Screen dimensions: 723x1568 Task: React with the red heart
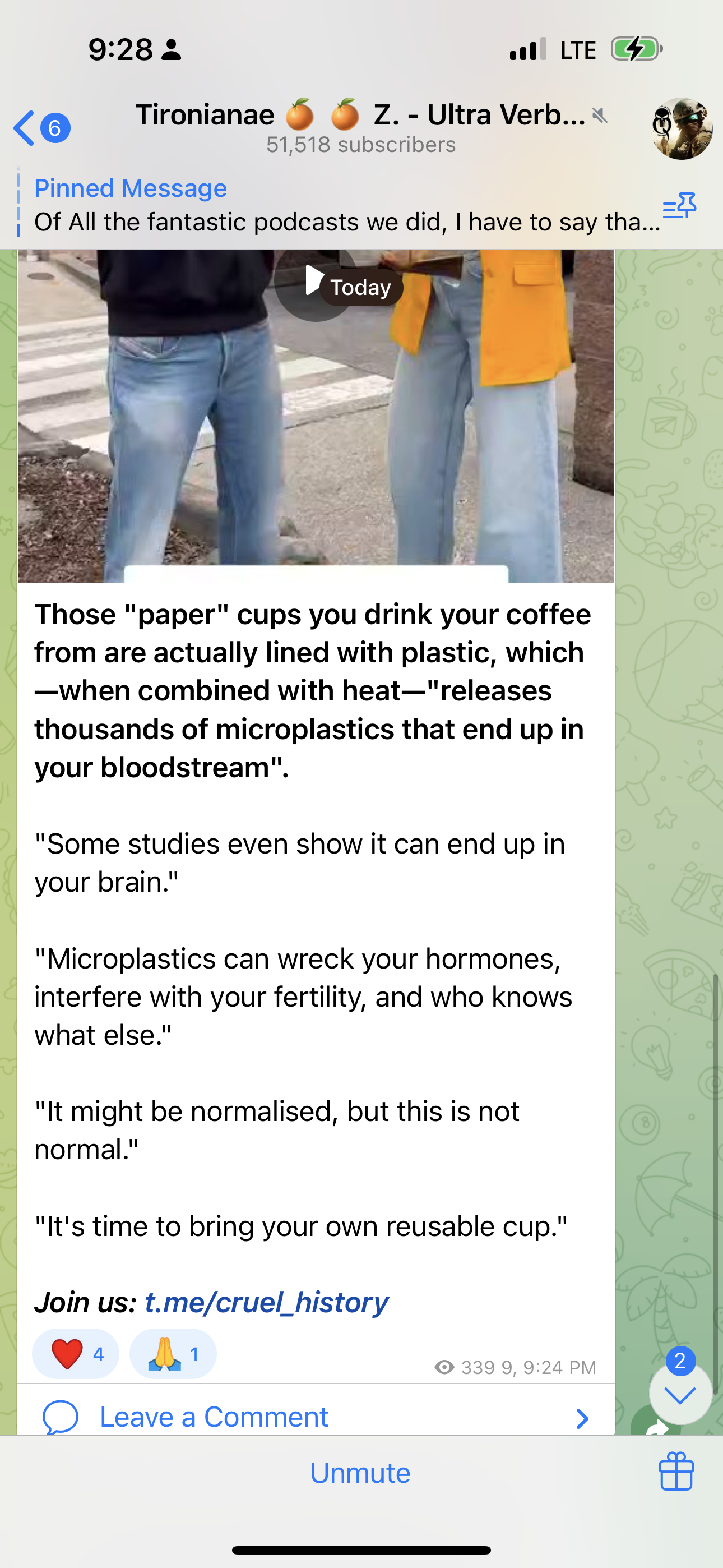coord(76,1354)
